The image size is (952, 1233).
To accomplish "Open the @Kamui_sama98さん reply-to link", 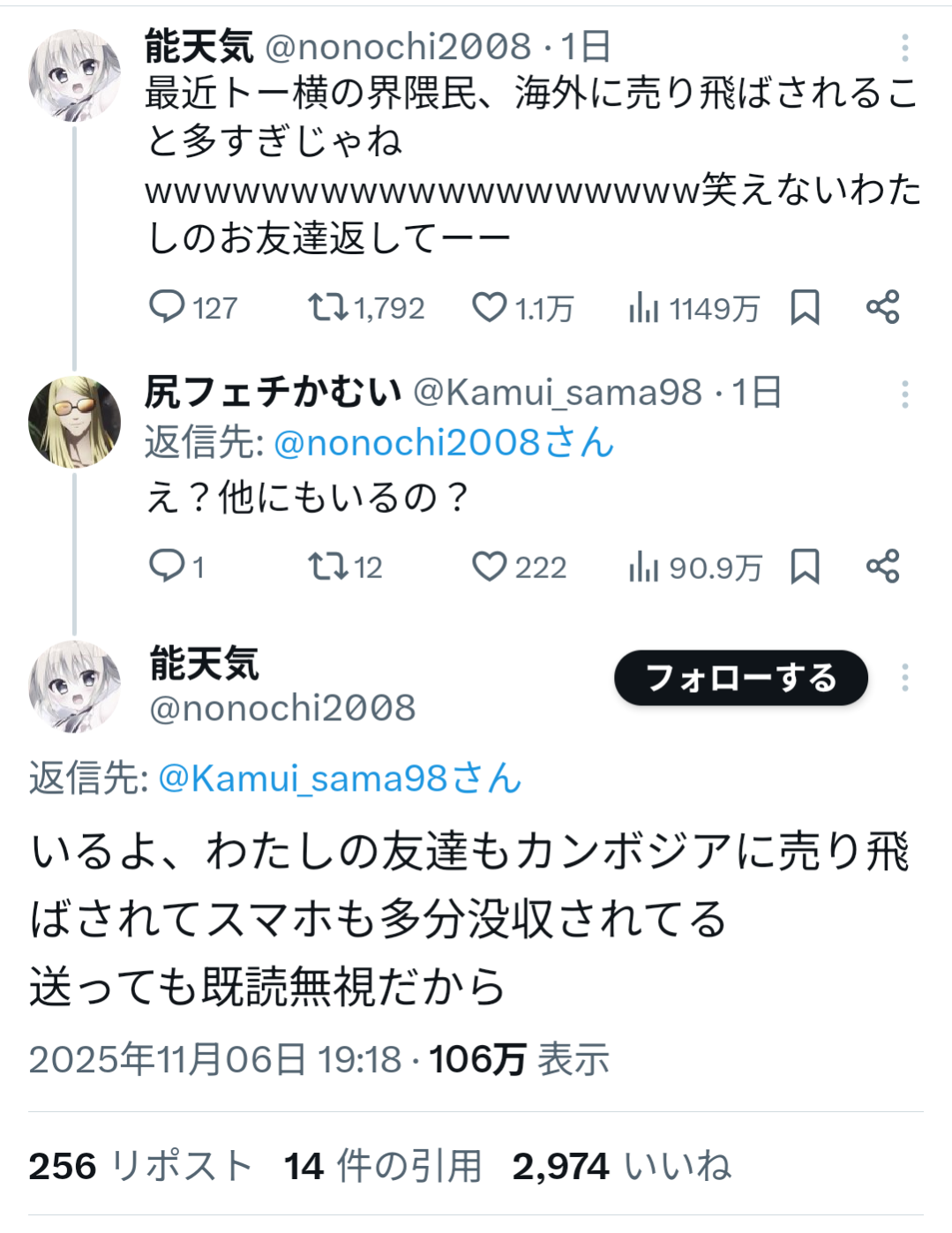I will (340, 778).
